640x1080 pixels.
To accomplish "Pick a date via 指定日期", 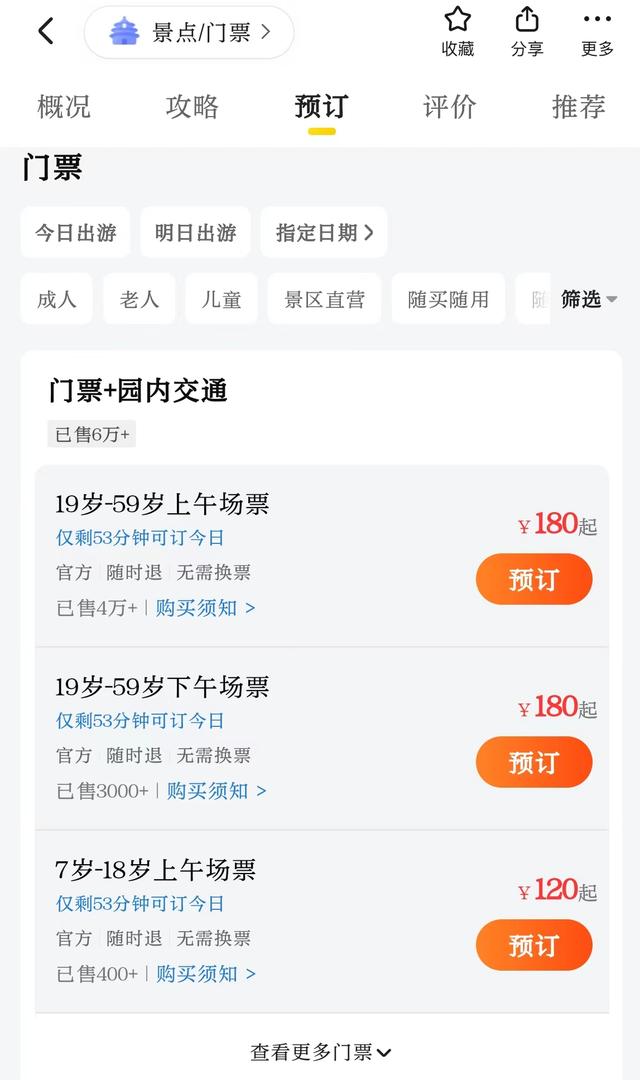I will point(324,233).
